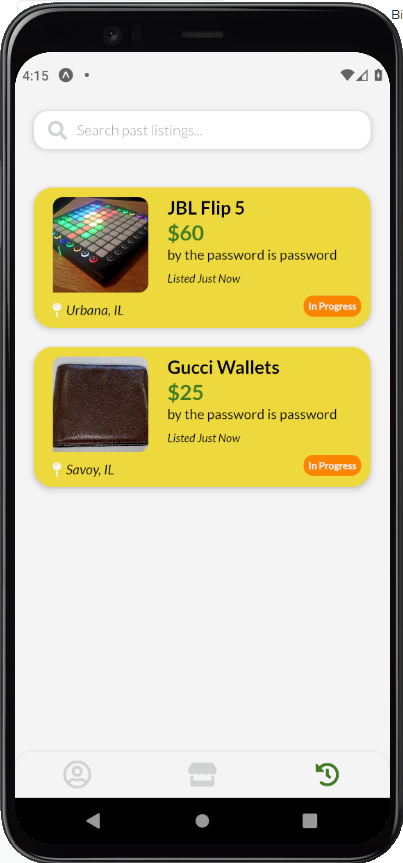
Task: Open the JBL Flip 5 listing card
Action: coord(202,258)
